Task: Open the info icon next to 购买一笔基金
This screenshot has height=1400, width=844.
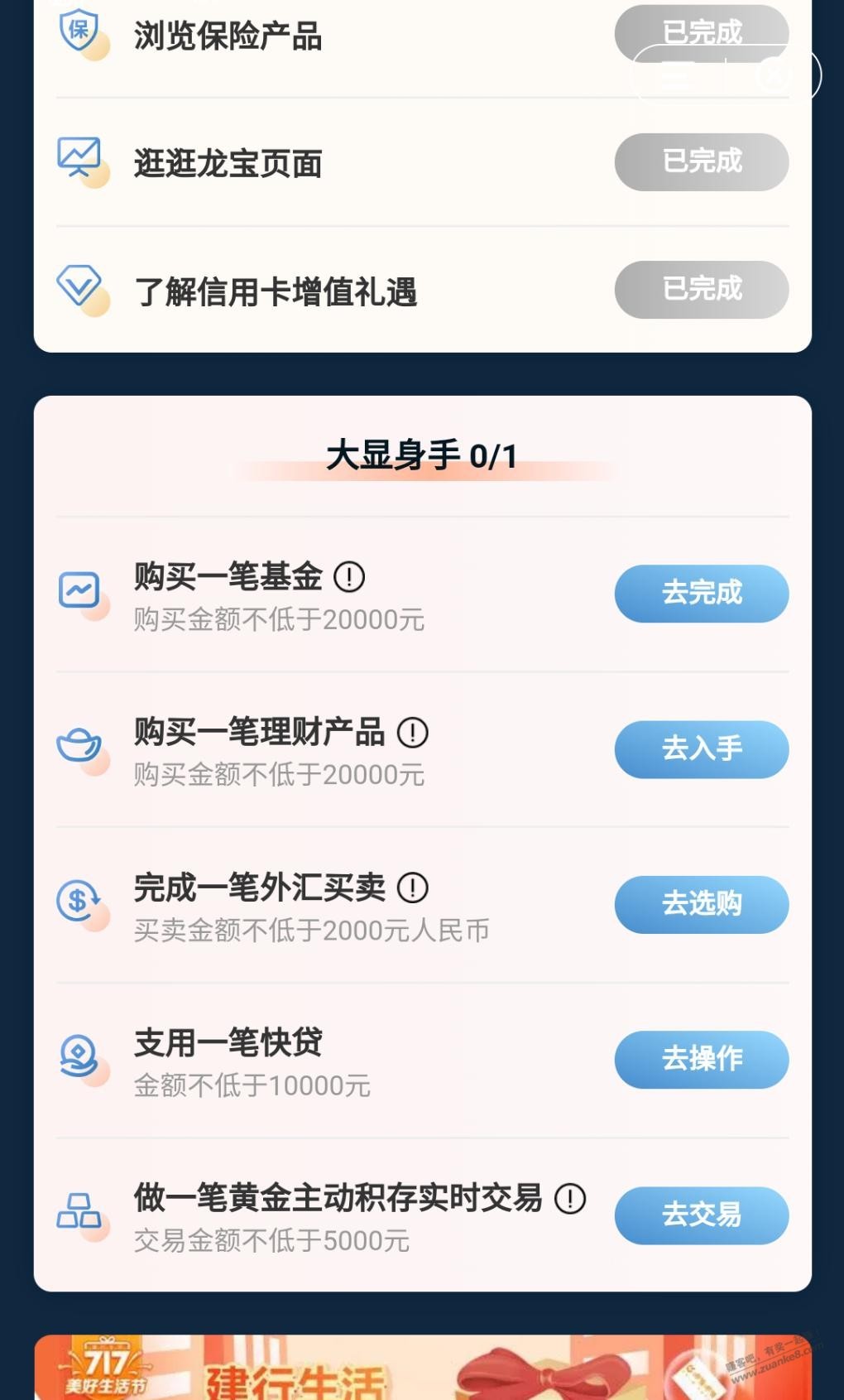Action: click(349, 576)
